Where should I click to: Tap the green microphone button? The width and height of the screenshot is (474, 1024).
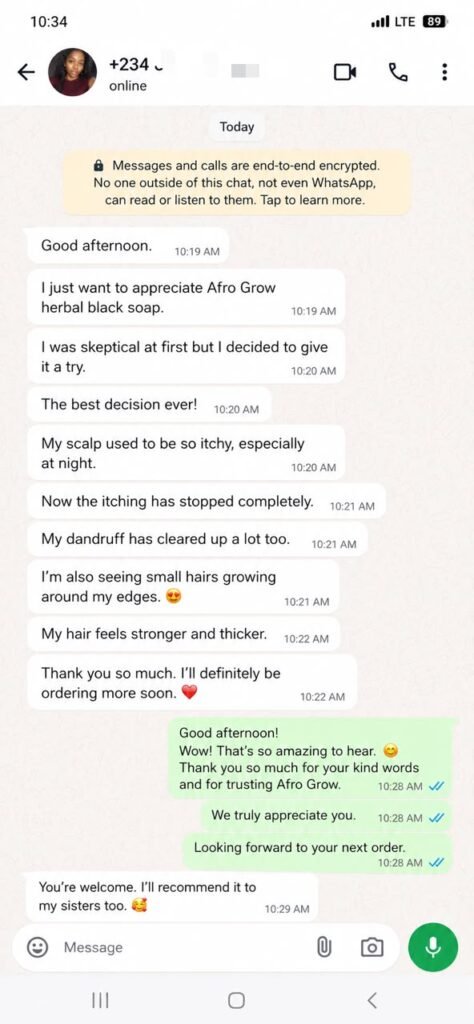(x=433, y=947)
